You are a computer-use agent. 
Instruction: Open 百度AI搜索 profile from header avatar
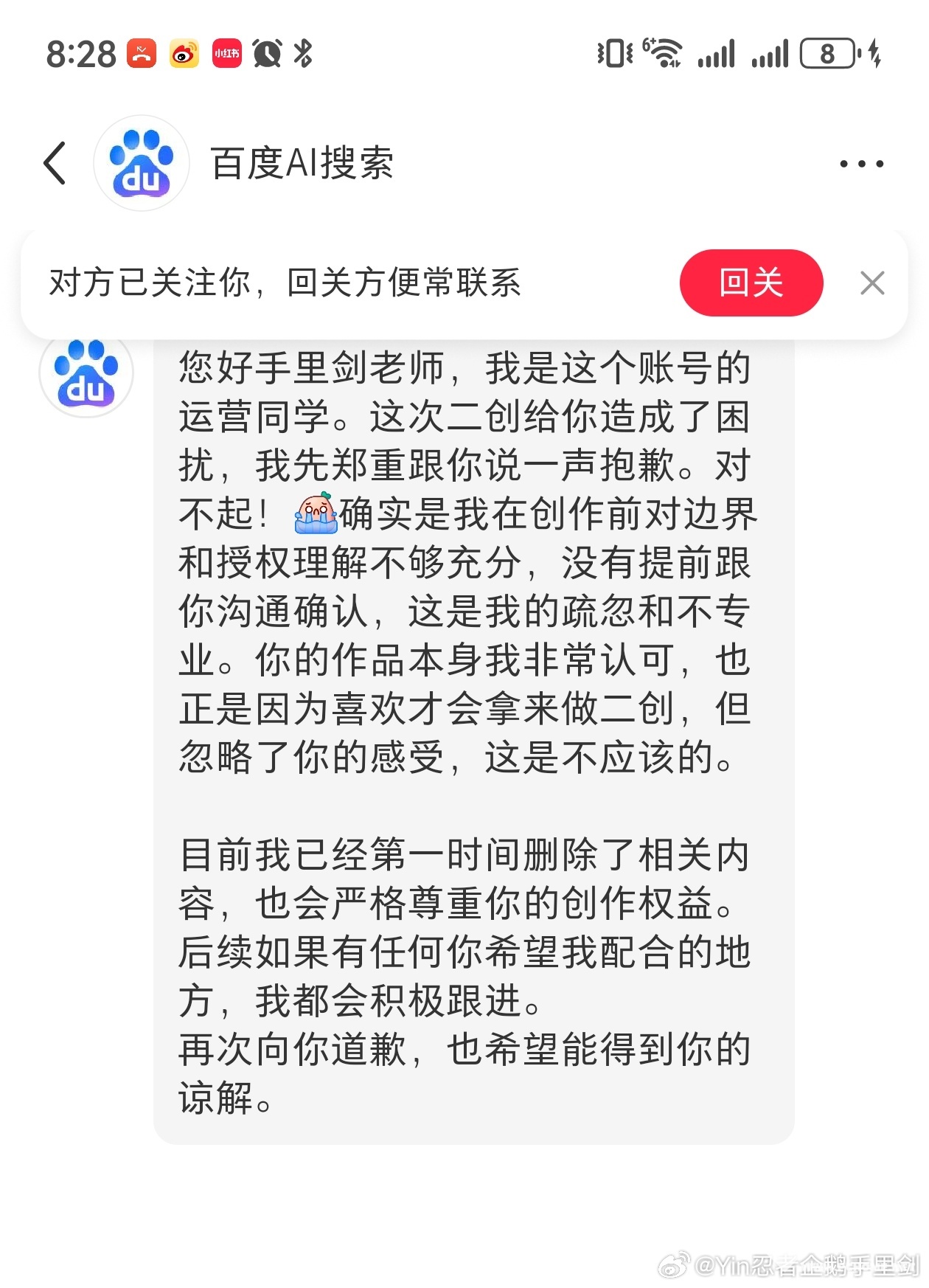(141, 163)
